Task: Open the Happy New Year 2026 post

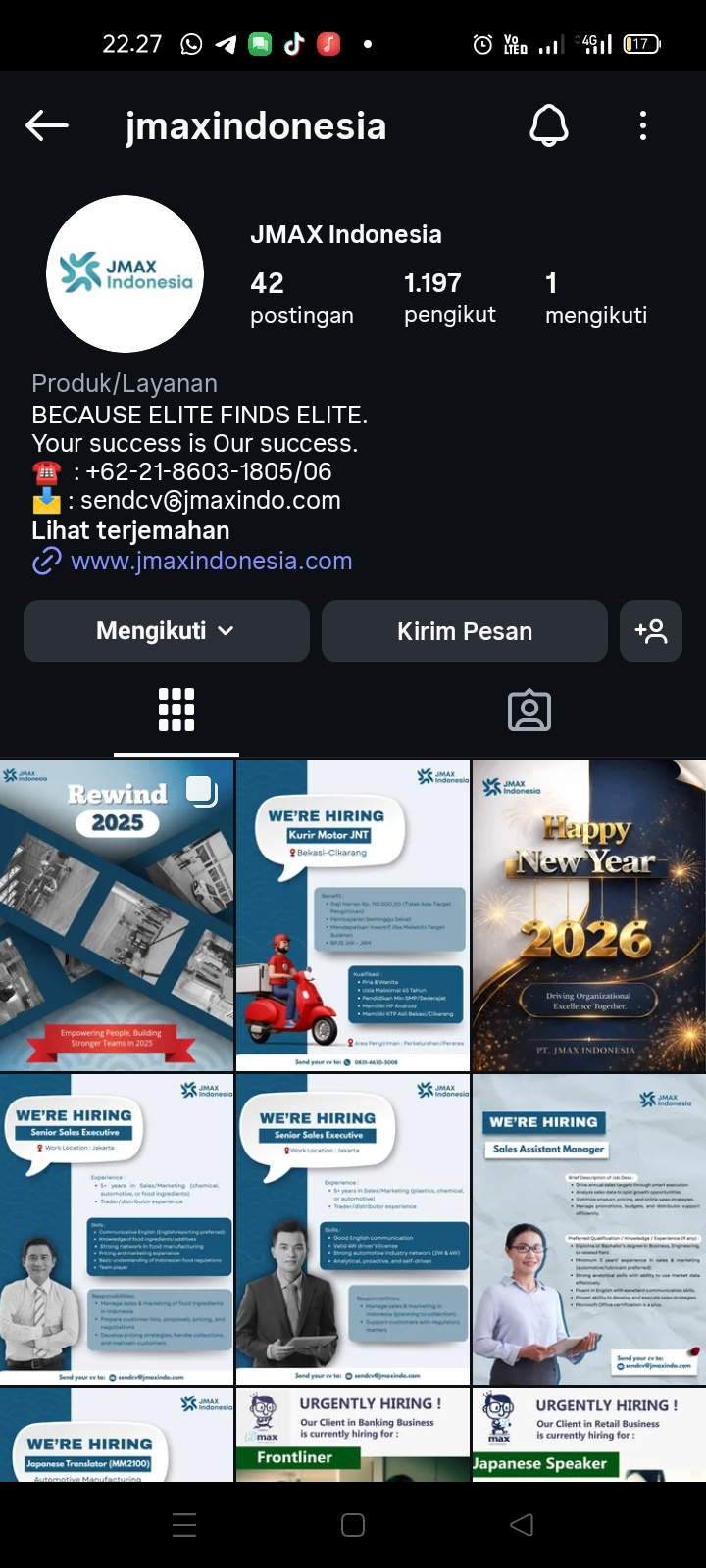Action: pyautogui.click(x=589, y=915)
